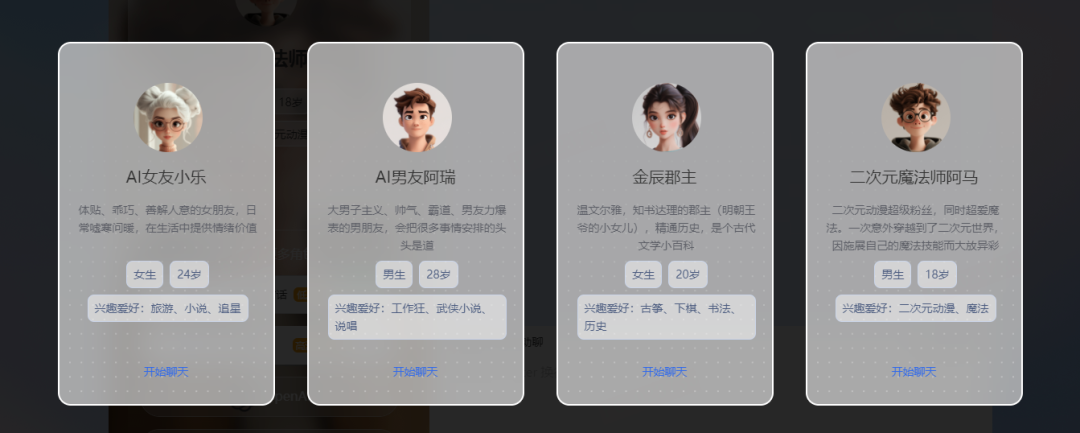Open 开始聊天 for 二次元魔法师阿马
Viewport: 1080px width, 433px height.
pos(913,372)
